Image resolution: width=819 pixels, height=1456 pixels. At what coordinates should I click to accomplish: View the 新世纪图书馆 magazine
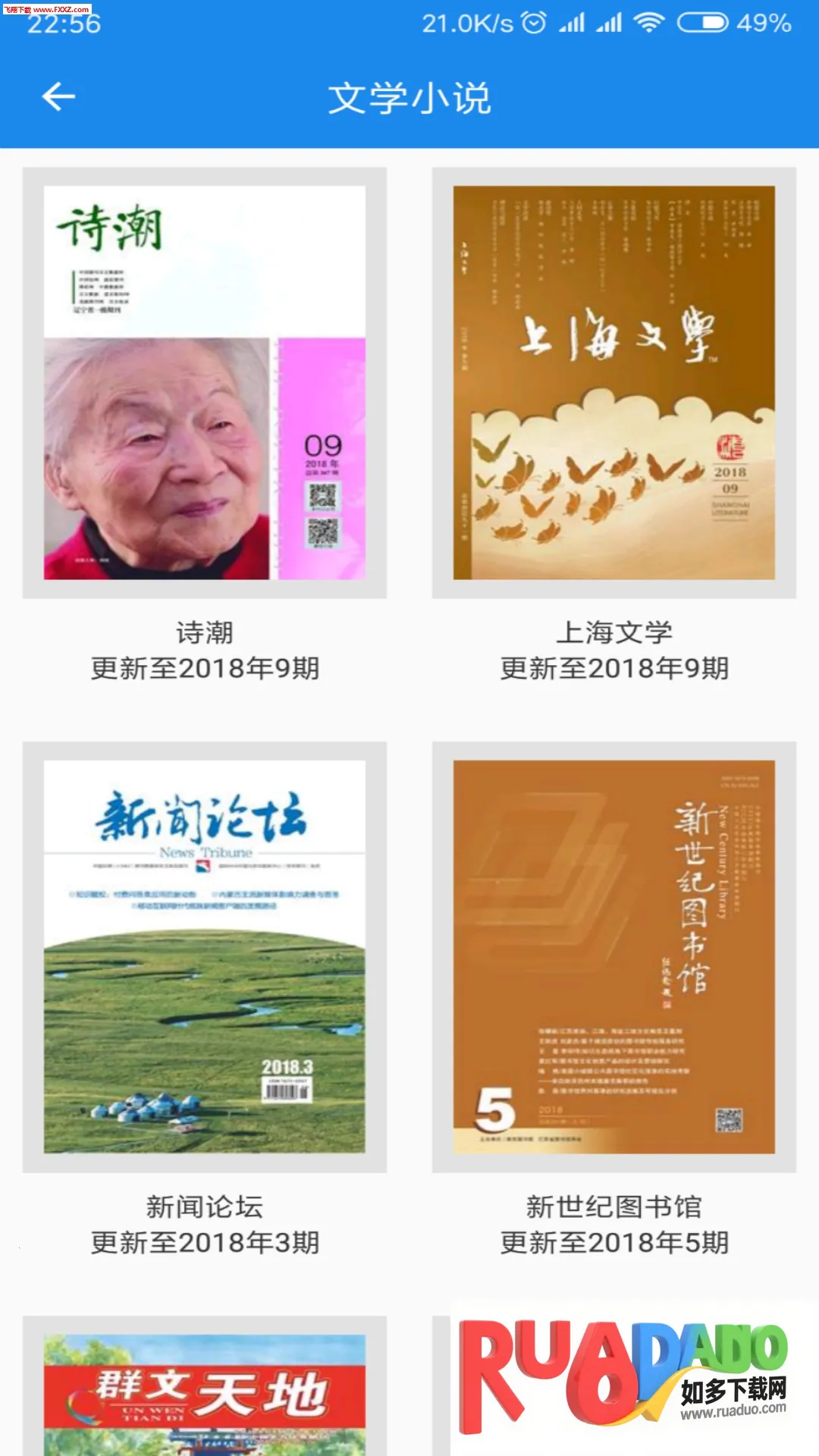point(614,957)
